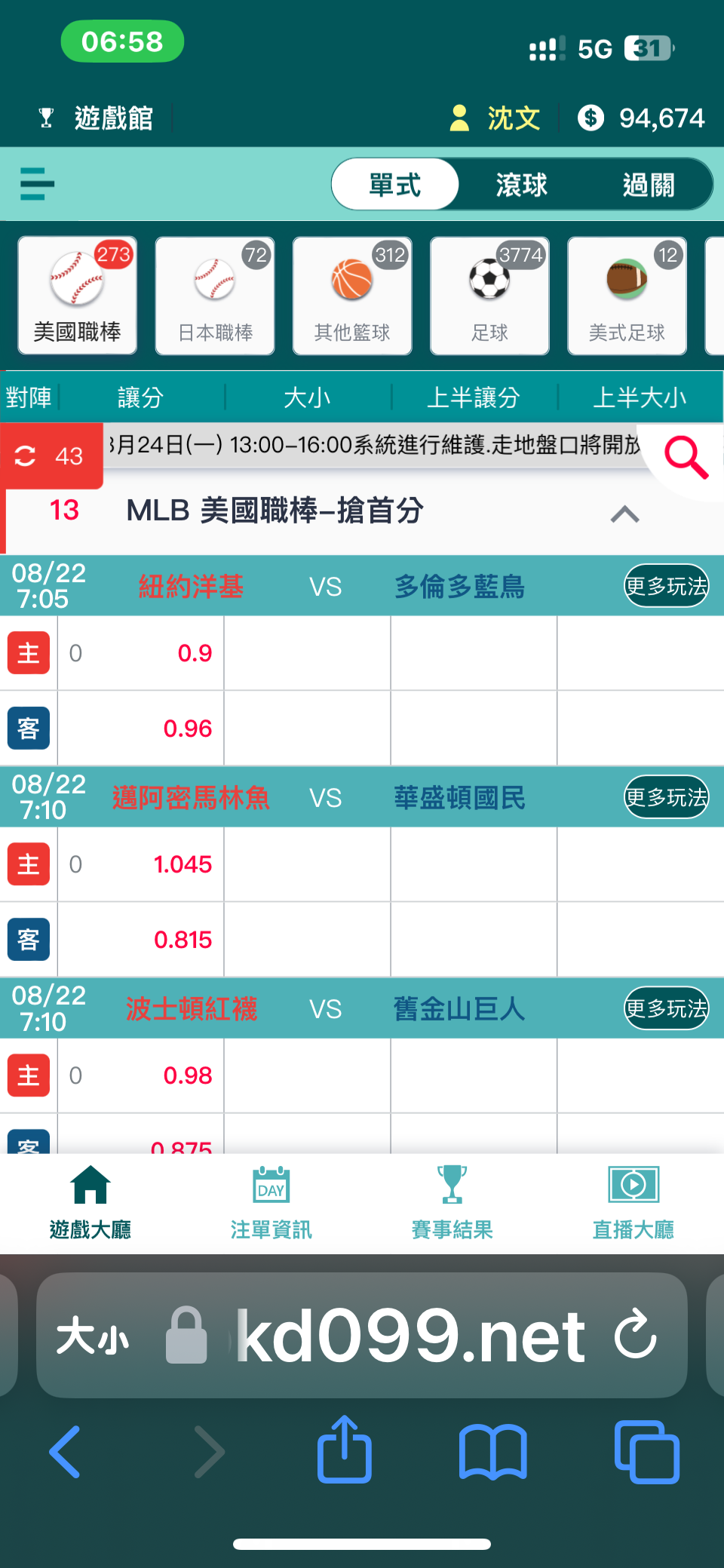Pick the 0.815 away odds for 華盛頓國民
Image resolution: width=724 pixels, height=1568 pixels.
point(141,940)
